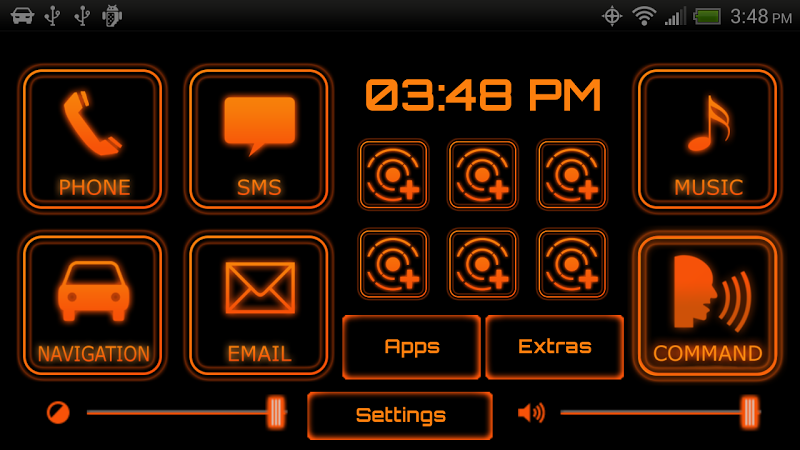Image resolution: width=800 pixels, height=450 pixels.
Task: Open Extras
Action: point(554,347)
